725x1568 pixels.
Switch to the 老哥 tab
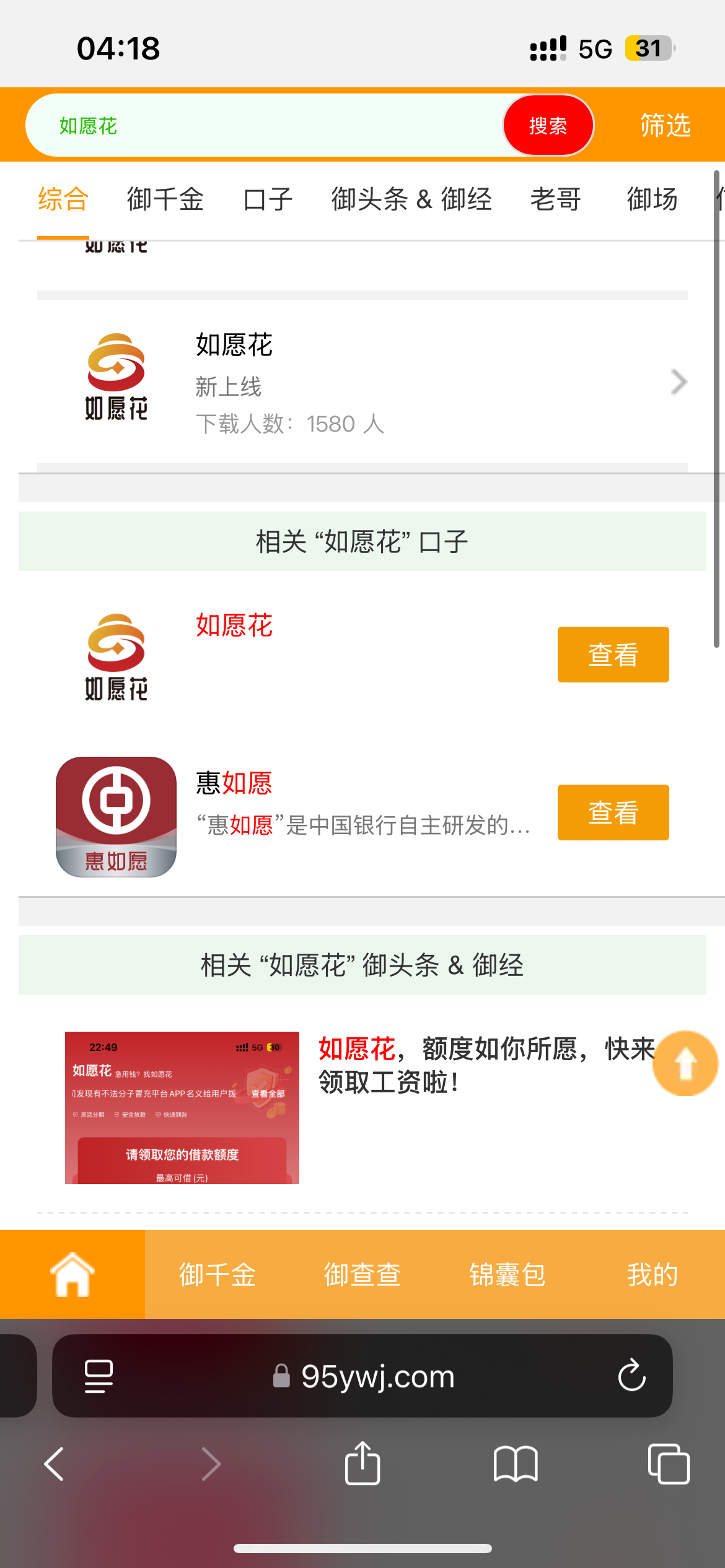[x=556, y=199]
